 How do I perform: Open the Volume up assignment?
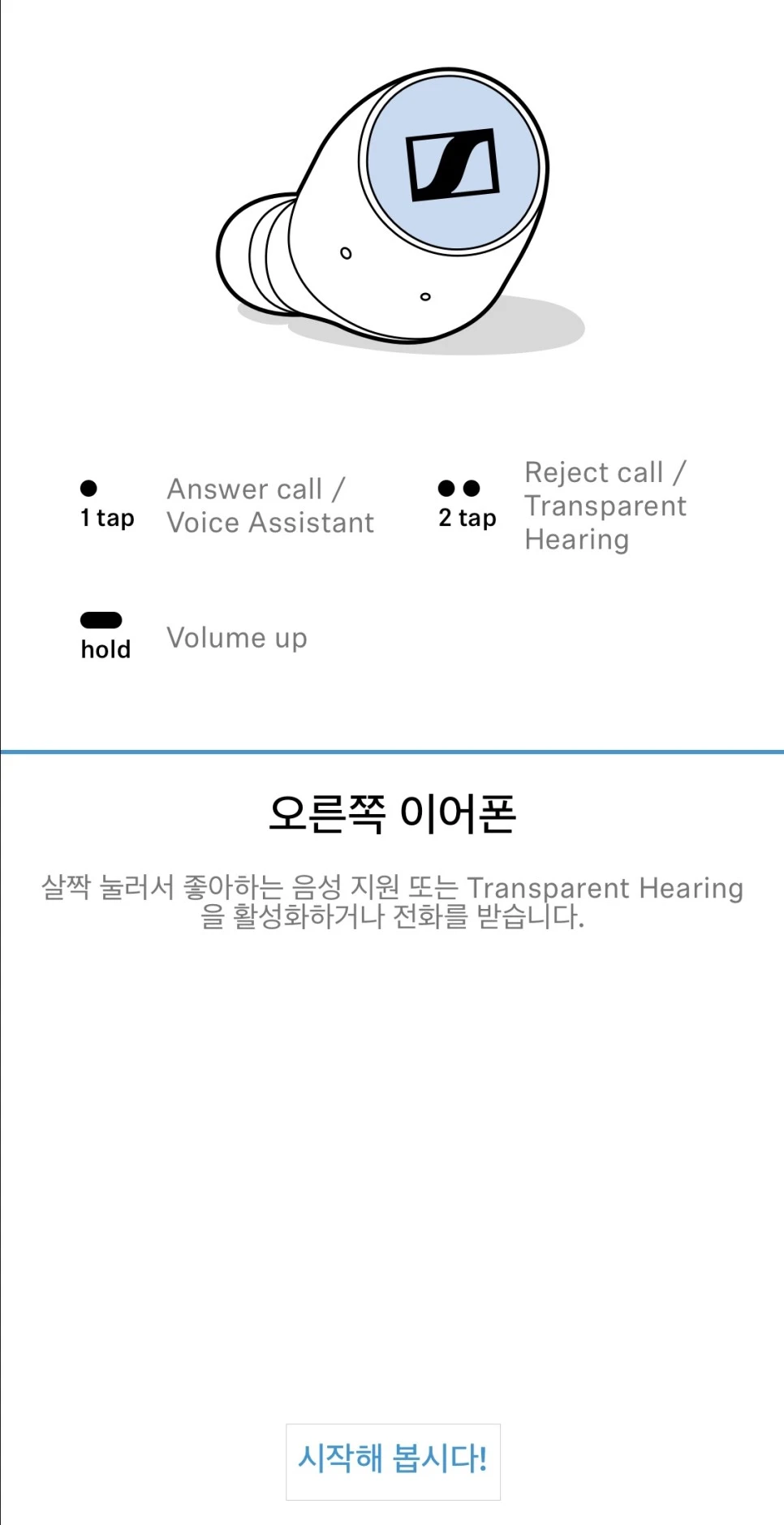click(237, 638)
